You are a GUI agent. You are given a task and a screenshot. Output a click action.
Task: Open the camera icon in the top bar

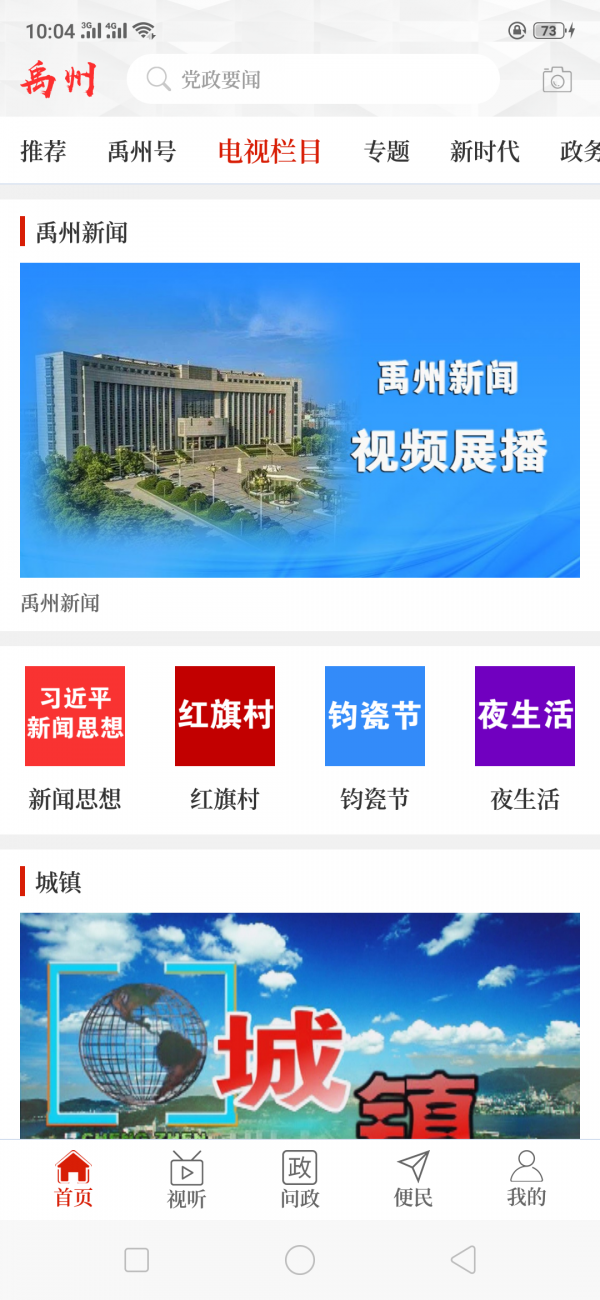(557, 80)
